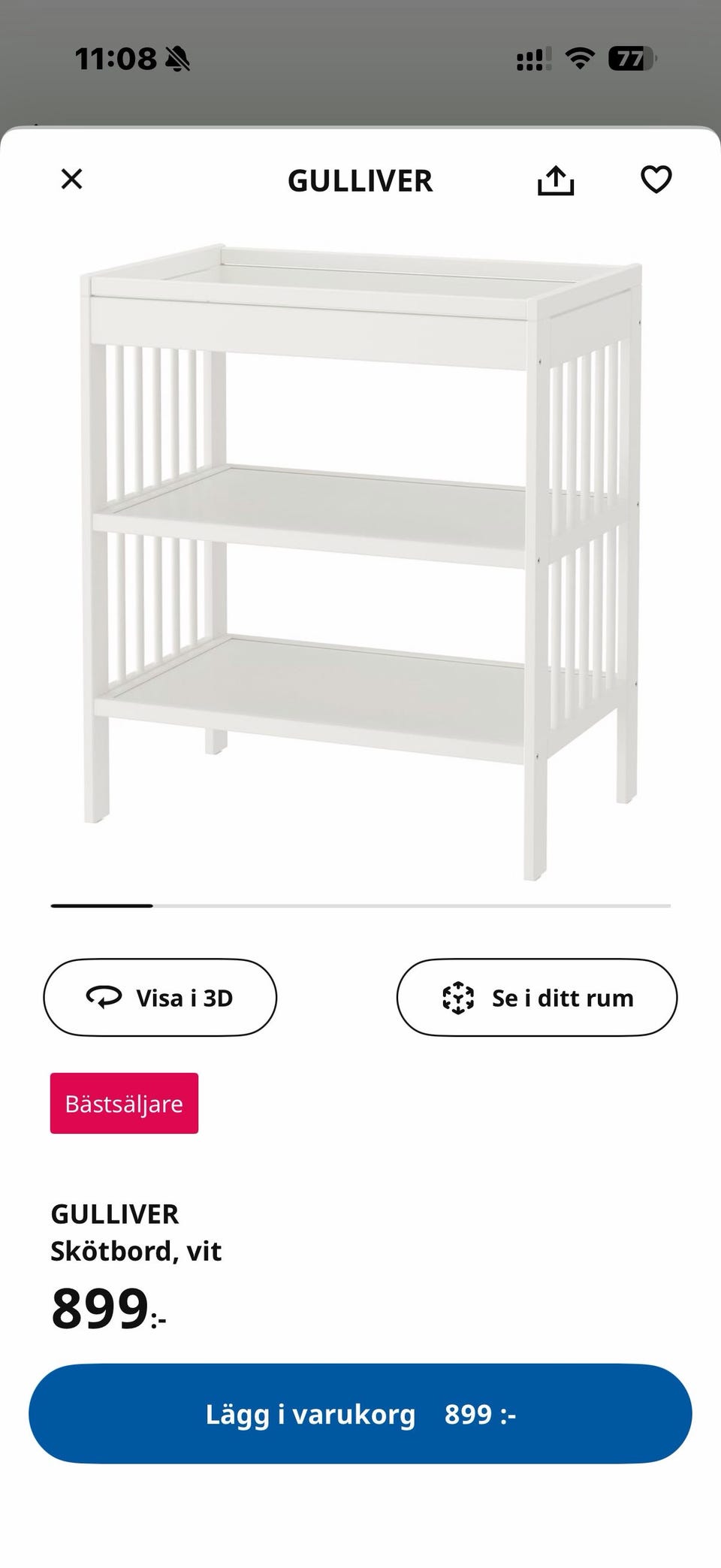
Task: Tap the Bästsäljare badge to filter bestsellers
Action: tap(123, 1104)
